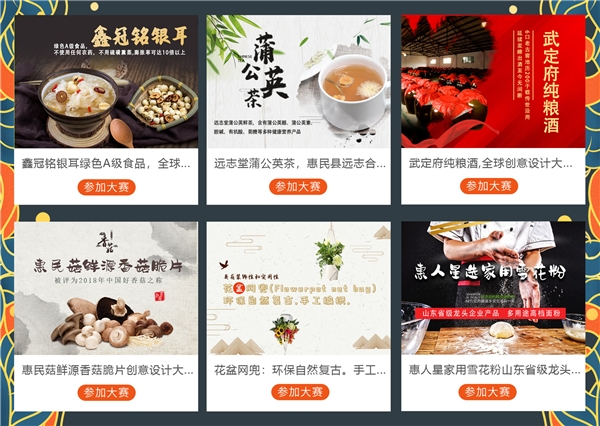
Task: Open the 花盆网兜 product image
Action: point(299,288)
